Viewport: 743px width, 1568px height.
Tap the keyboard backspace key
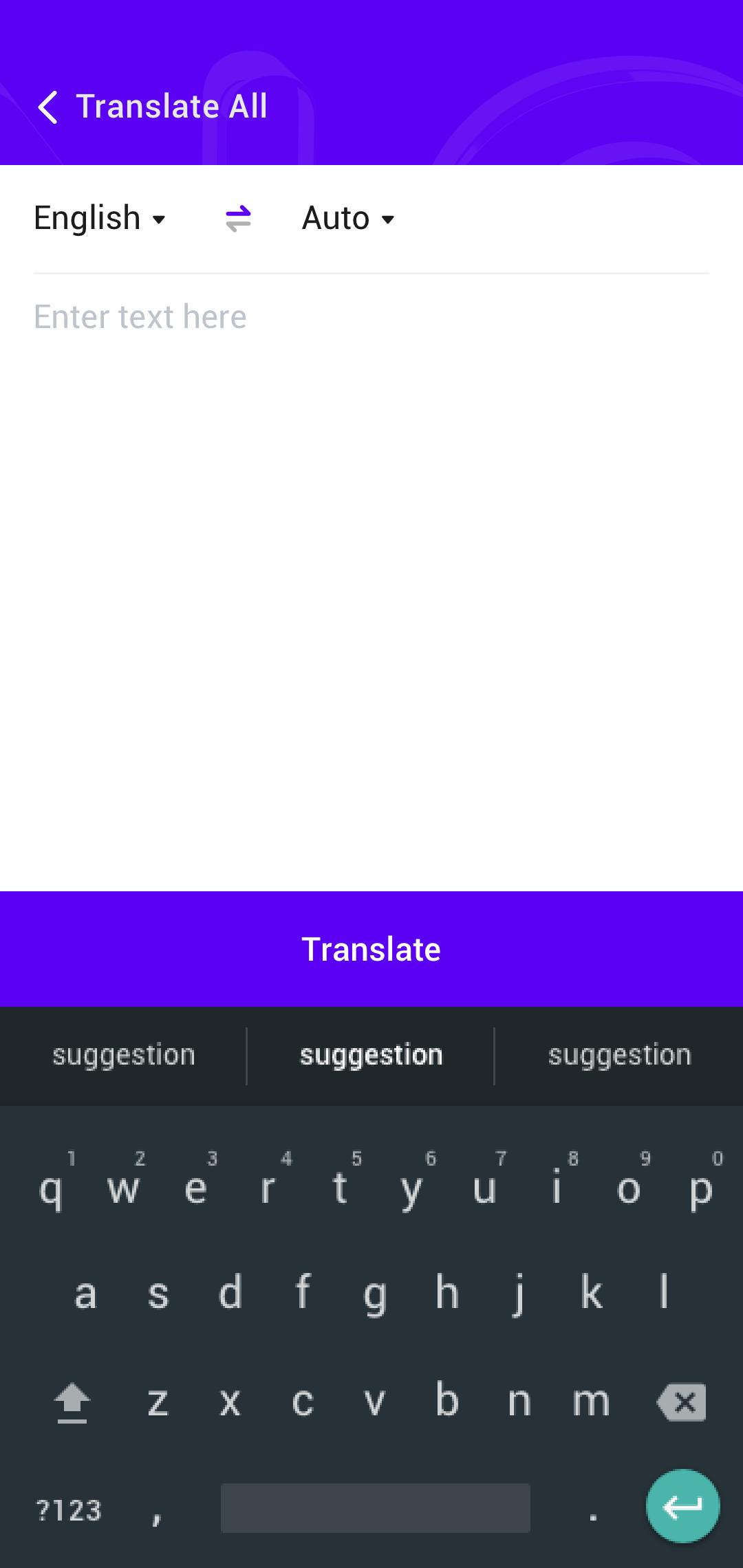point(681,1402)
